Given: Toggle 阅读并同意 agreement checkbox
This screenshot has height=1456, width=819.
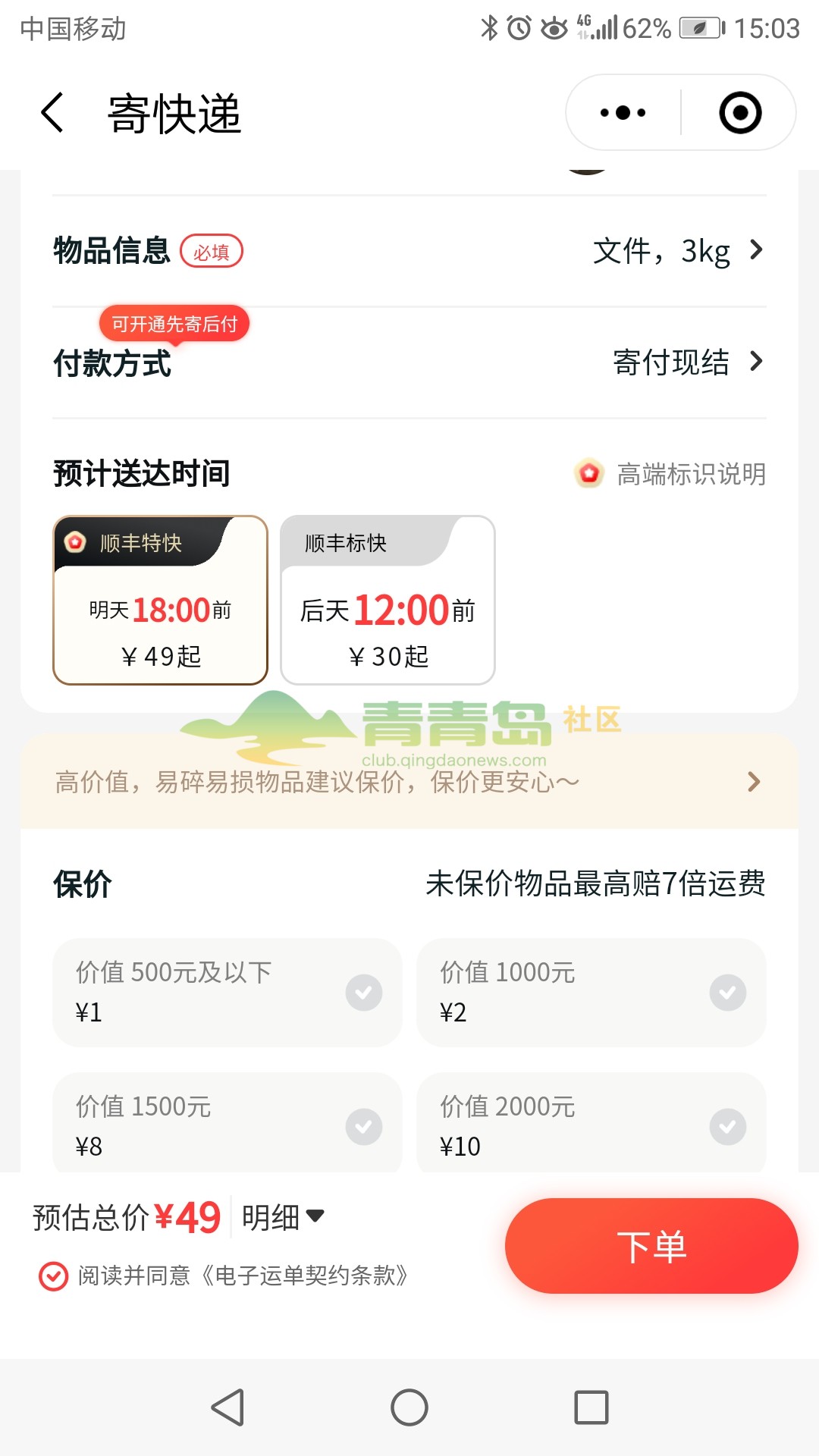Looking at the screenshot, I should [x=53, y=1276].
